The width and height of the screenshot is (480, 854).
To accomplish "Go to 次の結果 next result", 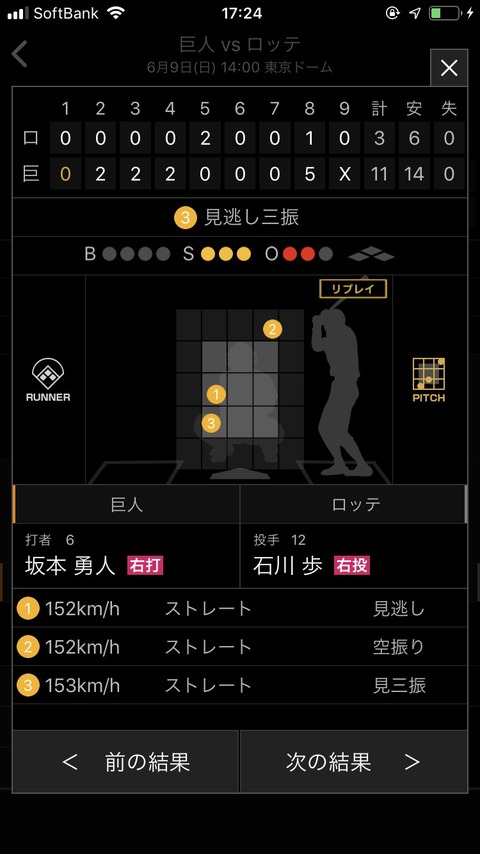I will pos(354,761).
